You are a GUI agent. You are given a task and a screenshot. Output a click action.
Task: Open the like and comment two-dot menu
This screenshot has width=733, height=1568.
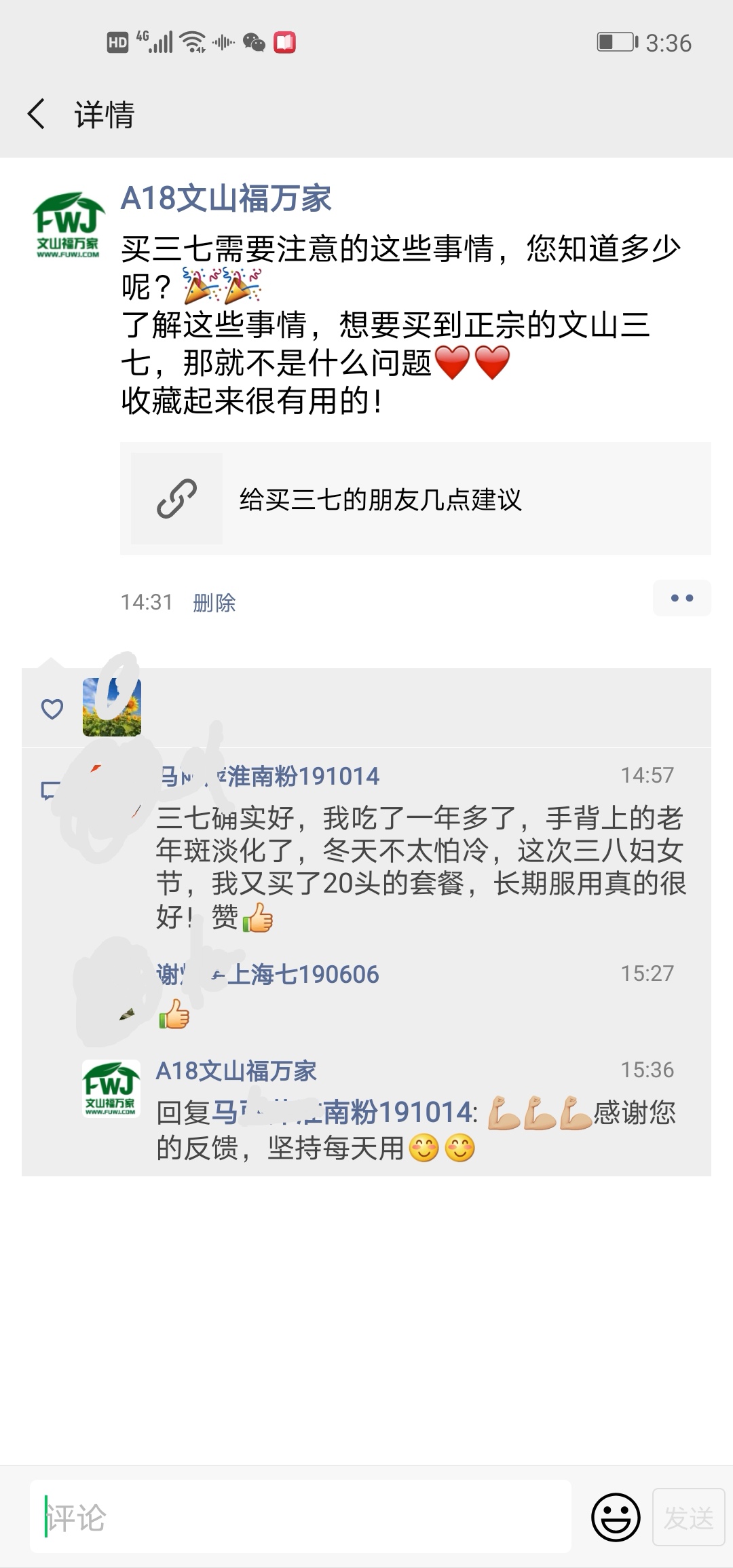click(681, 598)
